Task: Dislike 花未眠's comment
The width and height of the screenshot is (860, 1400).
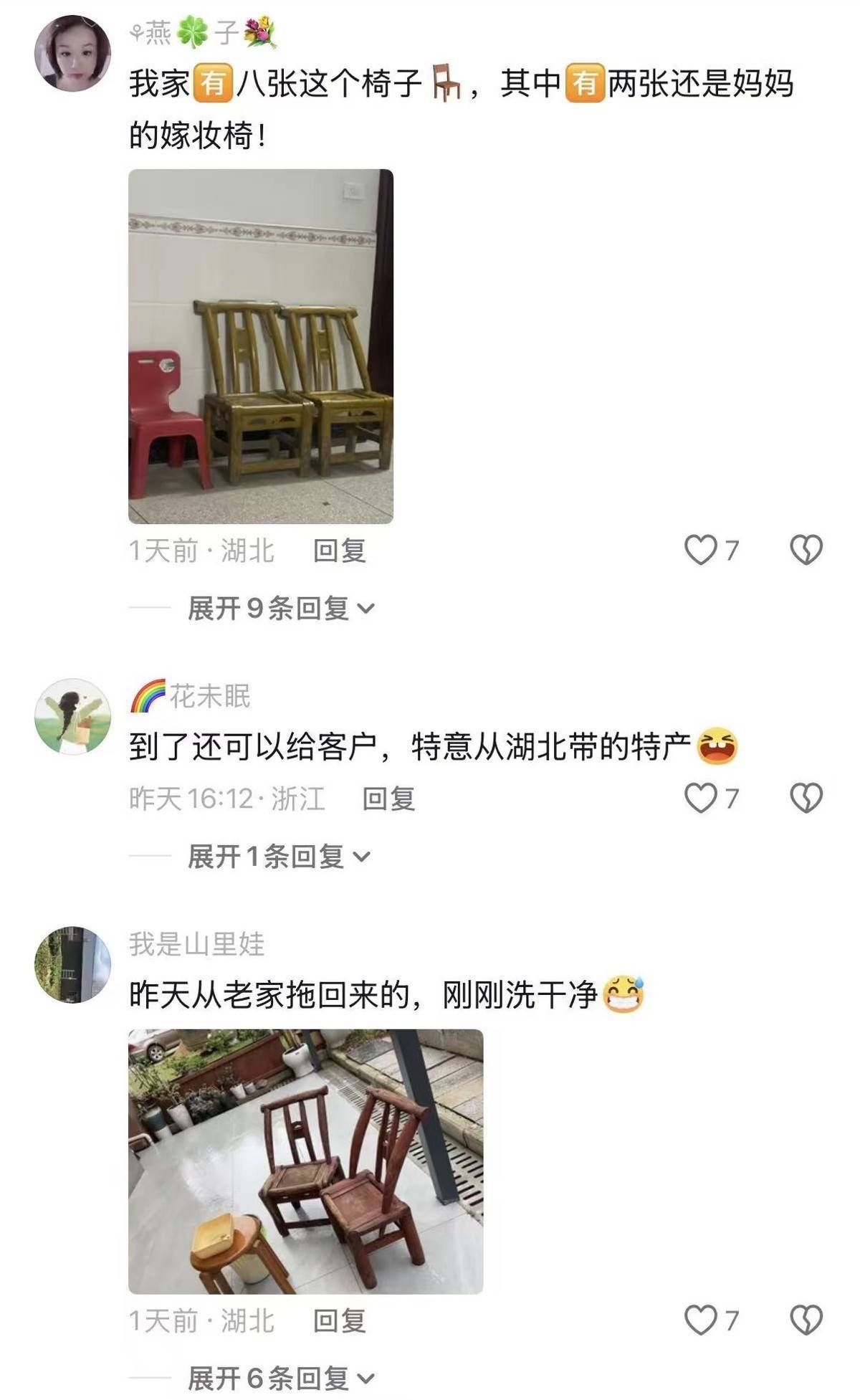Action: 806,798
